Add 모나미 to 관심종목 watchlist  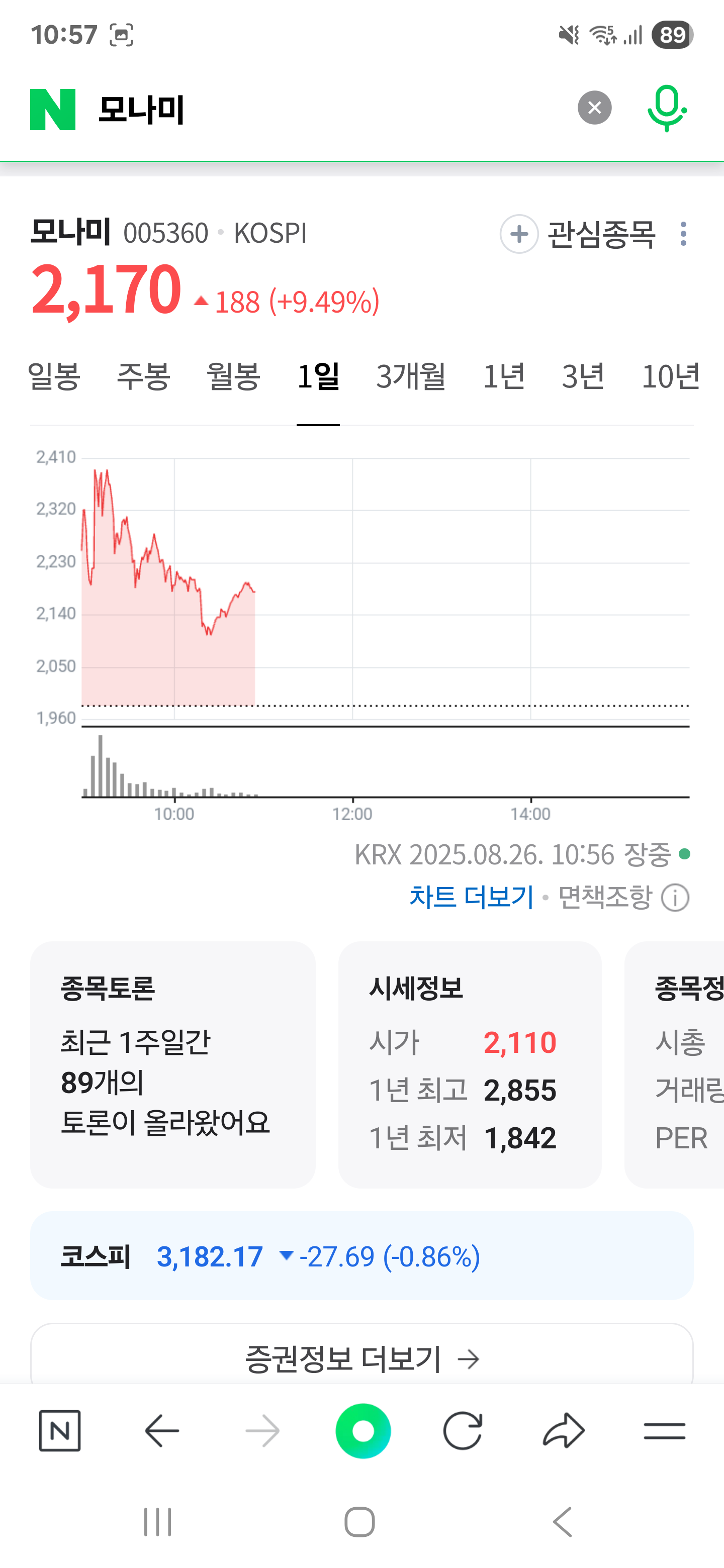(577, 234)
